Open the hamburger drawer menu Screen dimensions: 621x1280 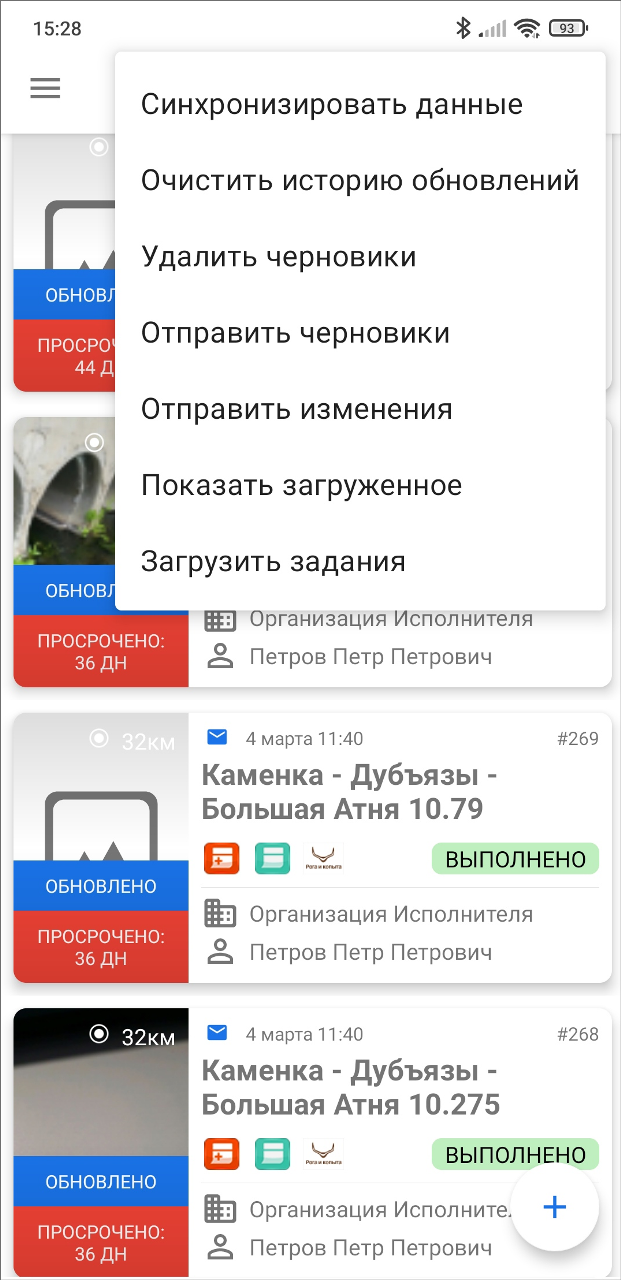pos(45,88)
